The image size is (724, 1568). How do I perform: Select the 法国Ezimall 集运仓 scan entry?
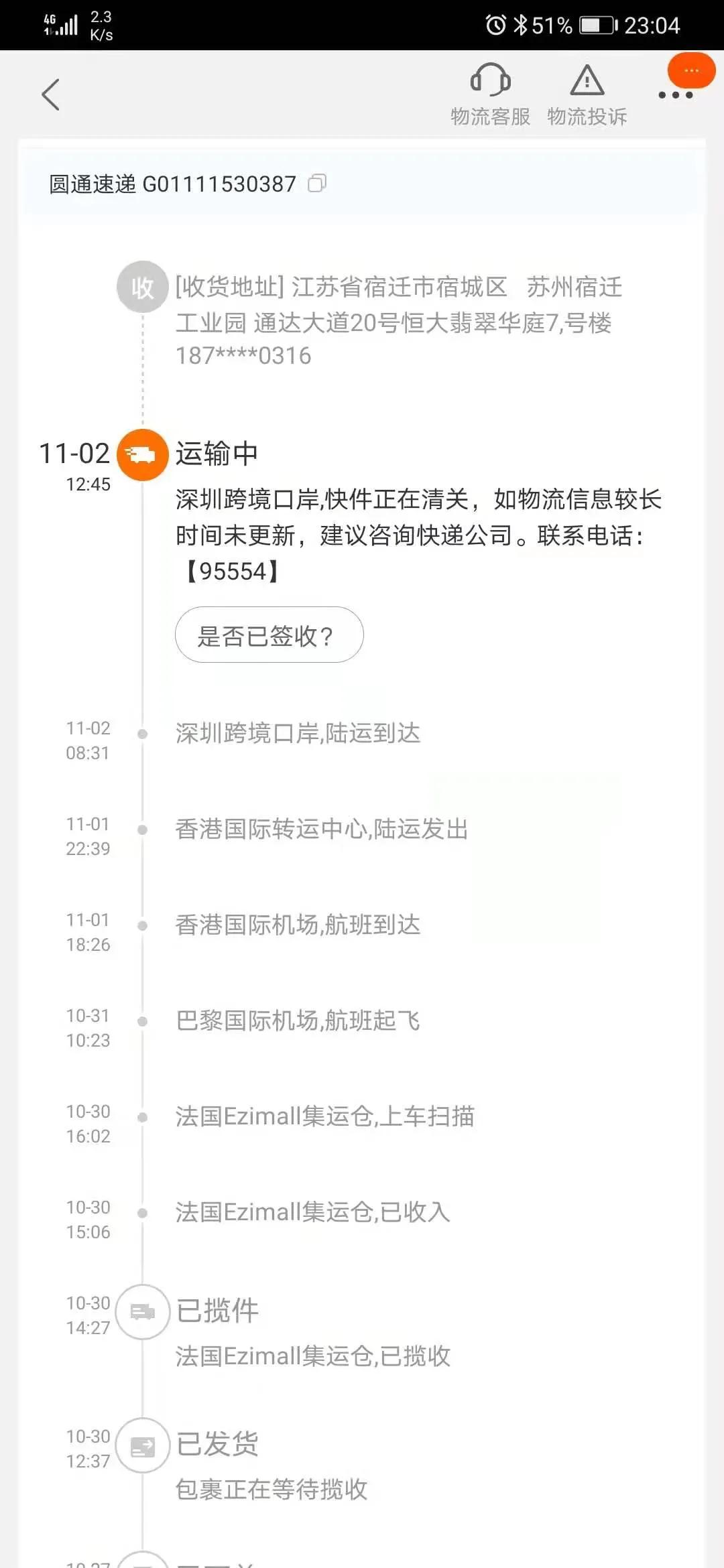point(324,1116)
